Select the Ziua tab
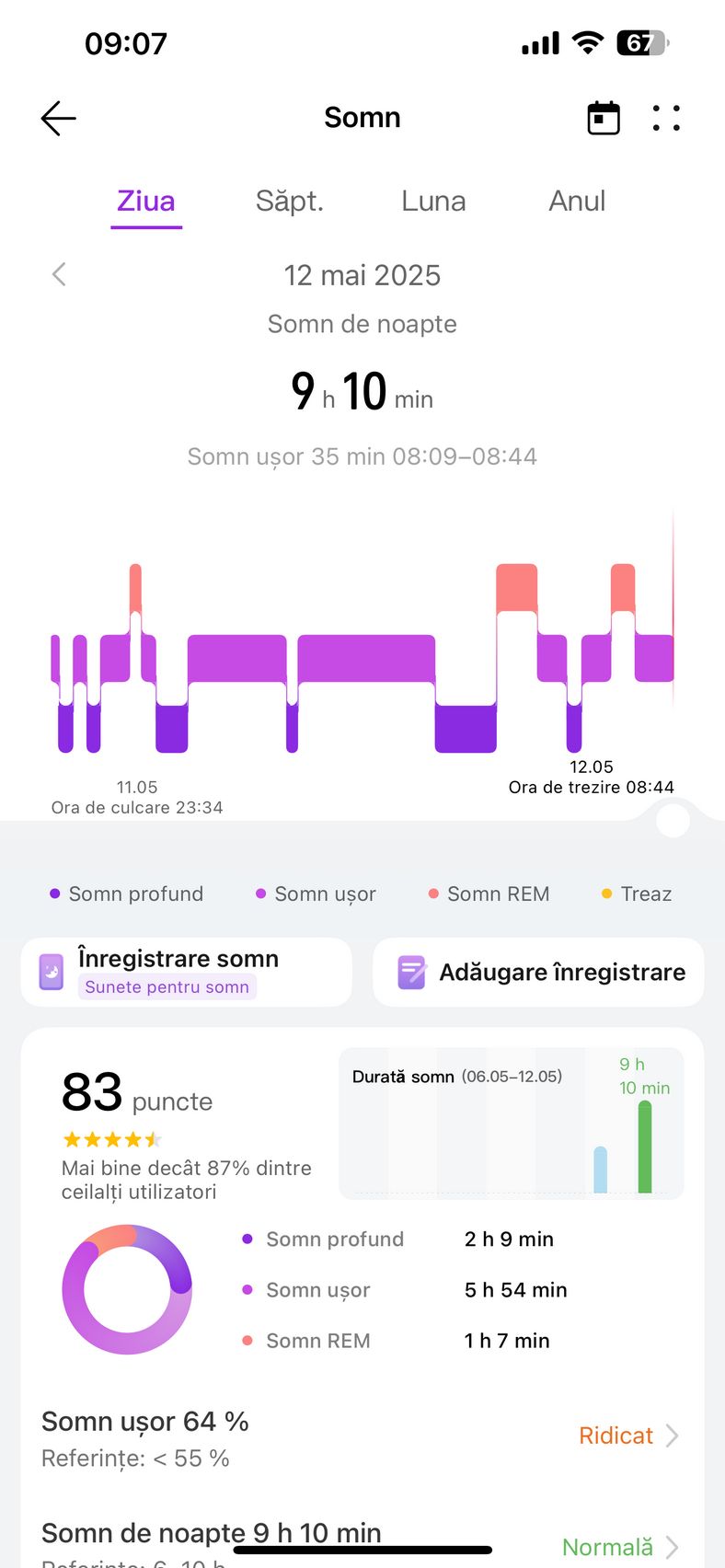 coord(146,202)
